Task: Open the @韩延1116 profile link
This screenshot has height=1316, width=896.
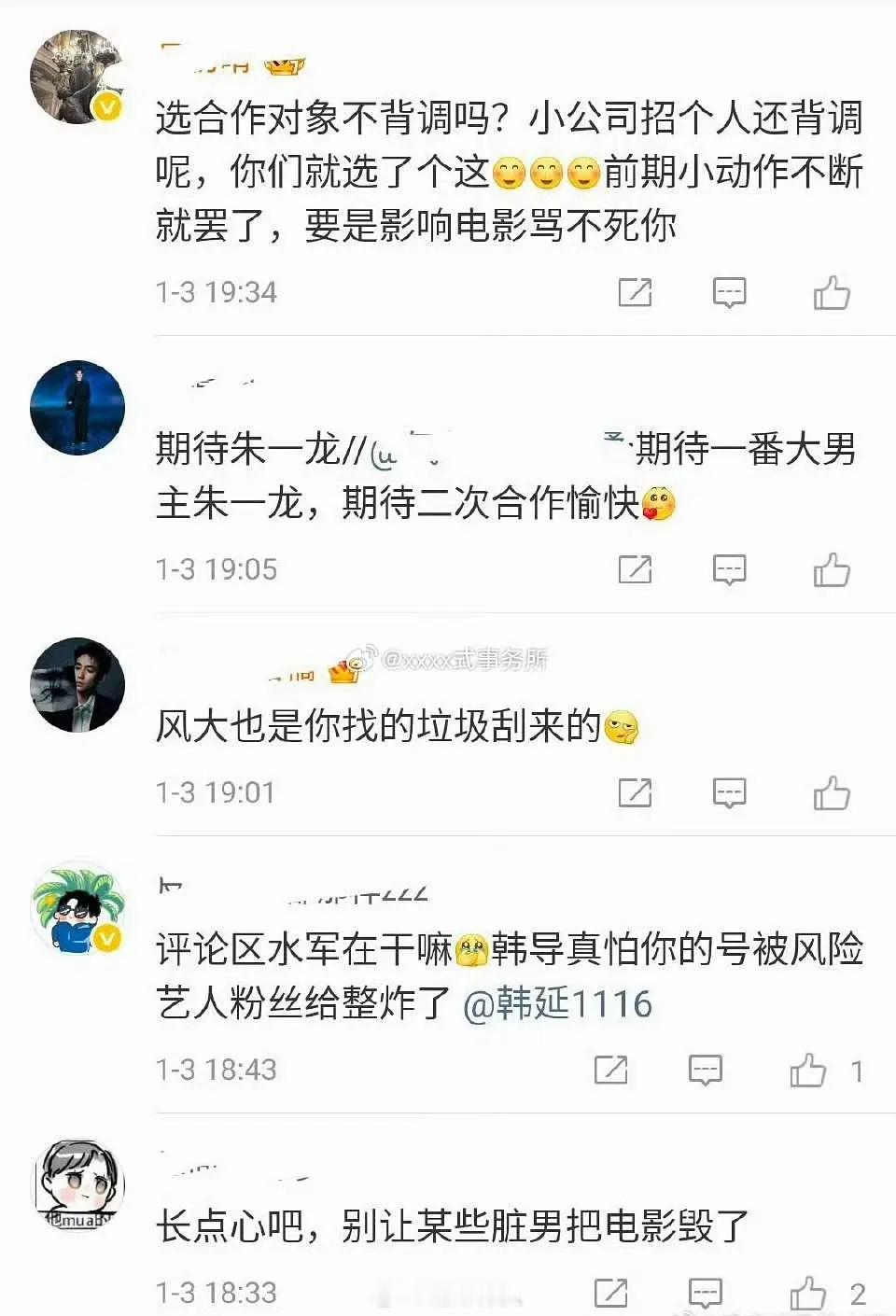Action: [x=559, y=1005]
